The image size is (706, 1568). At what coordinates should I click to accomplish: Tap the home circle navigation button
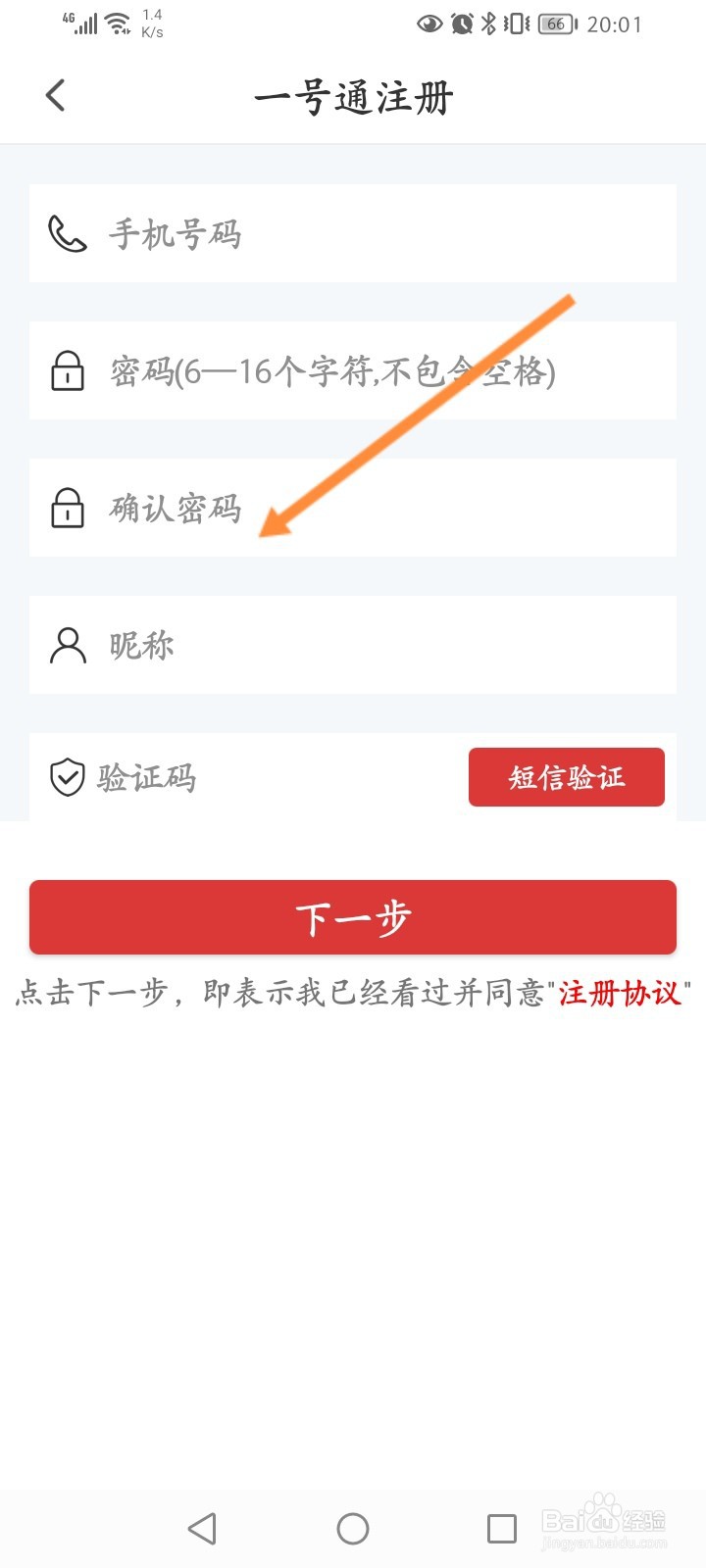(352, 1528)
